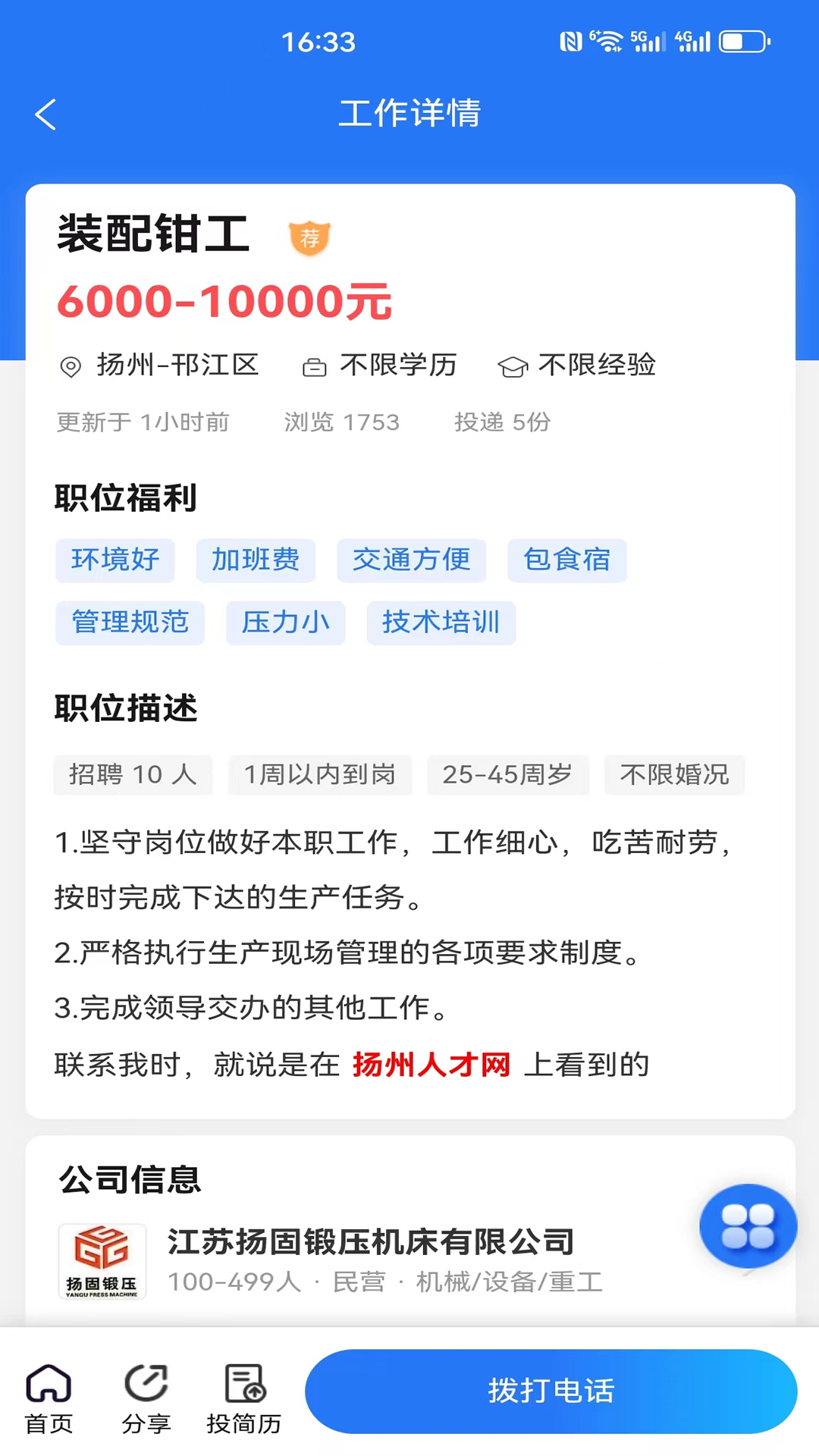Open the 职位福利 section header
This screenshot has height=1456, width=819.
pos(125,498)
